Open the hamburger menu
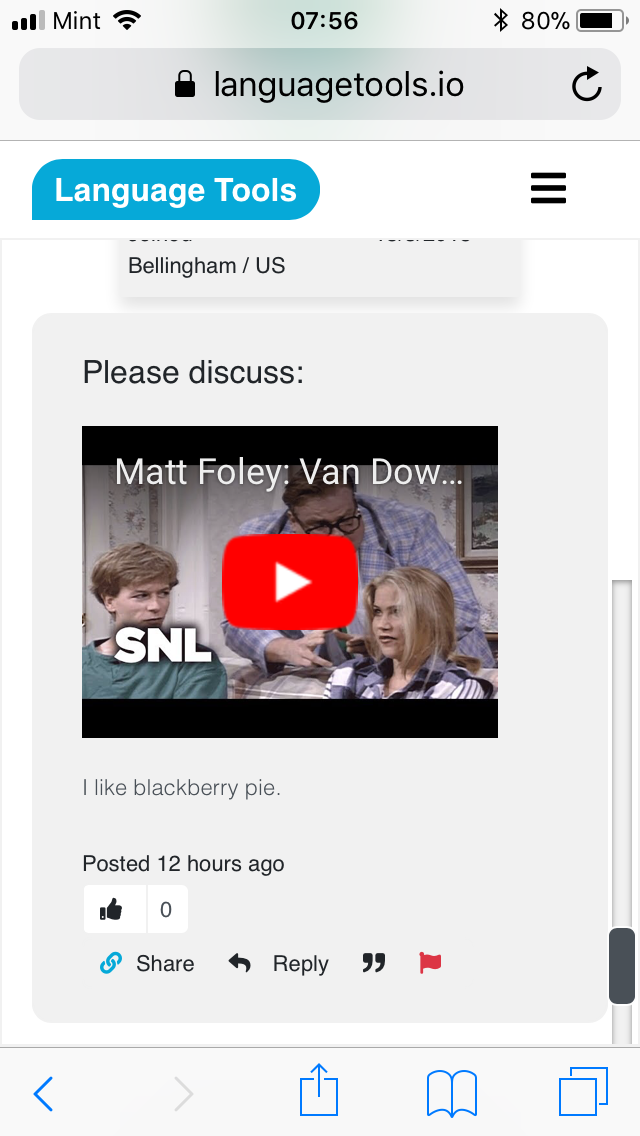 point(548,188)
